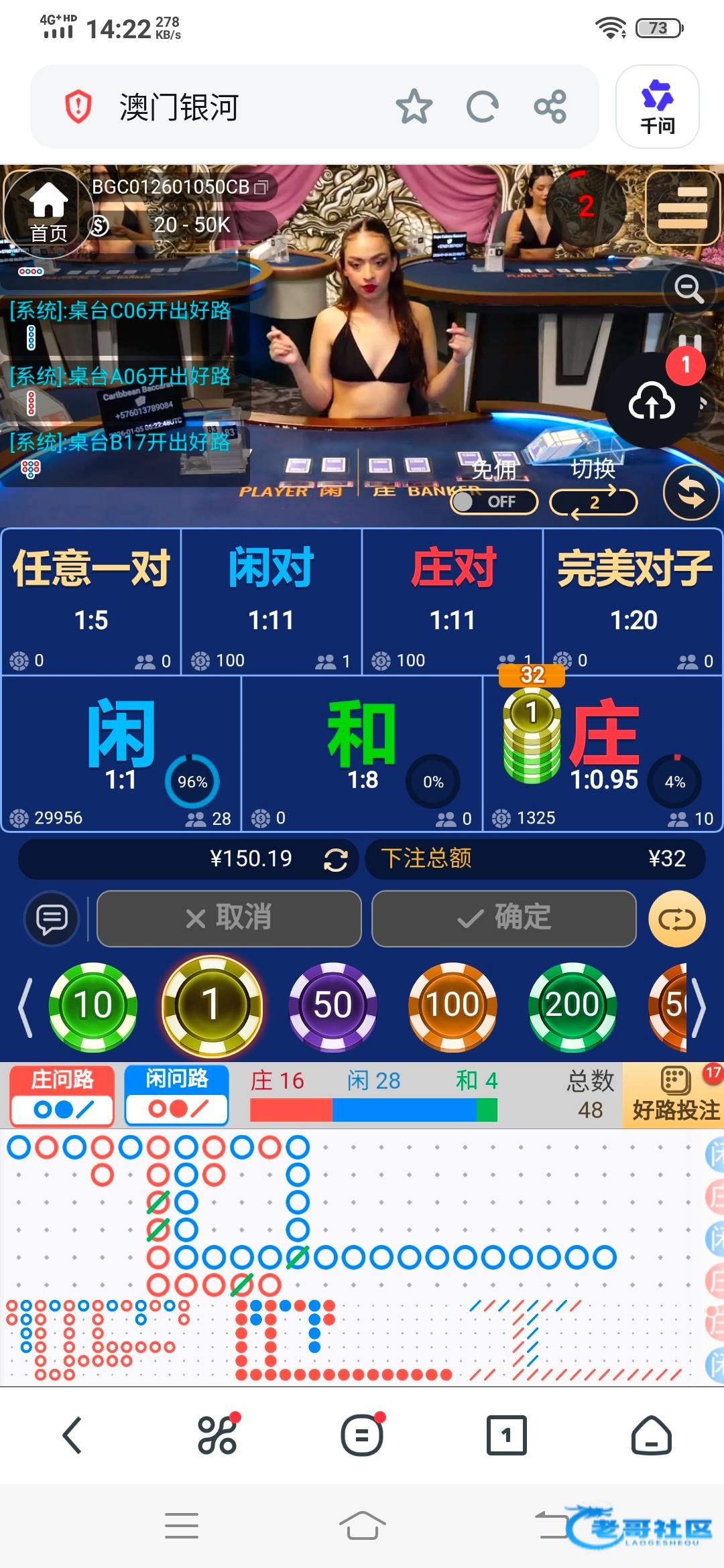Reload the page
Viewport: 724px width, 1568px height.
coord(482,107)
